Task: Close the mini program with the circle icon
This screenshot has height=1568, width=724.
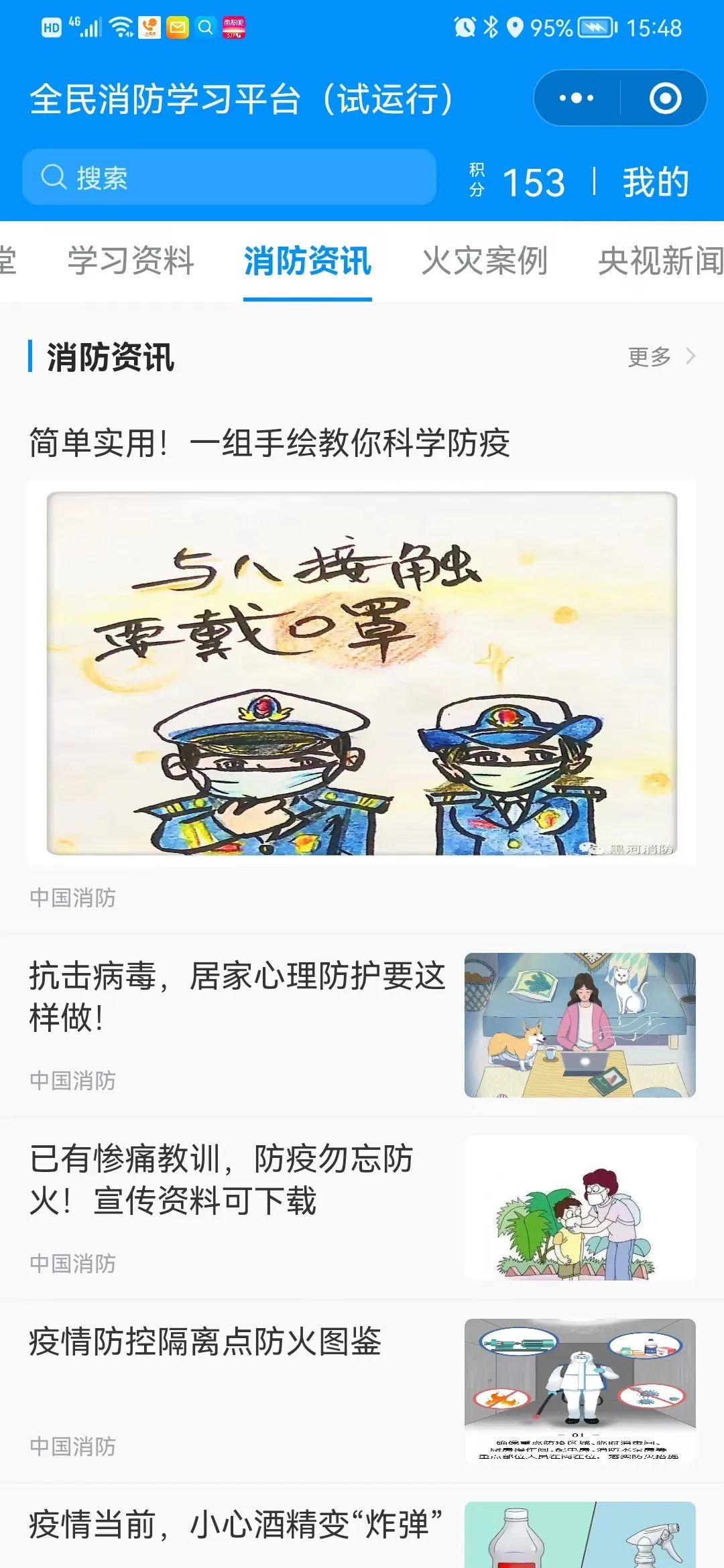Action: click(x=665, y=99)
